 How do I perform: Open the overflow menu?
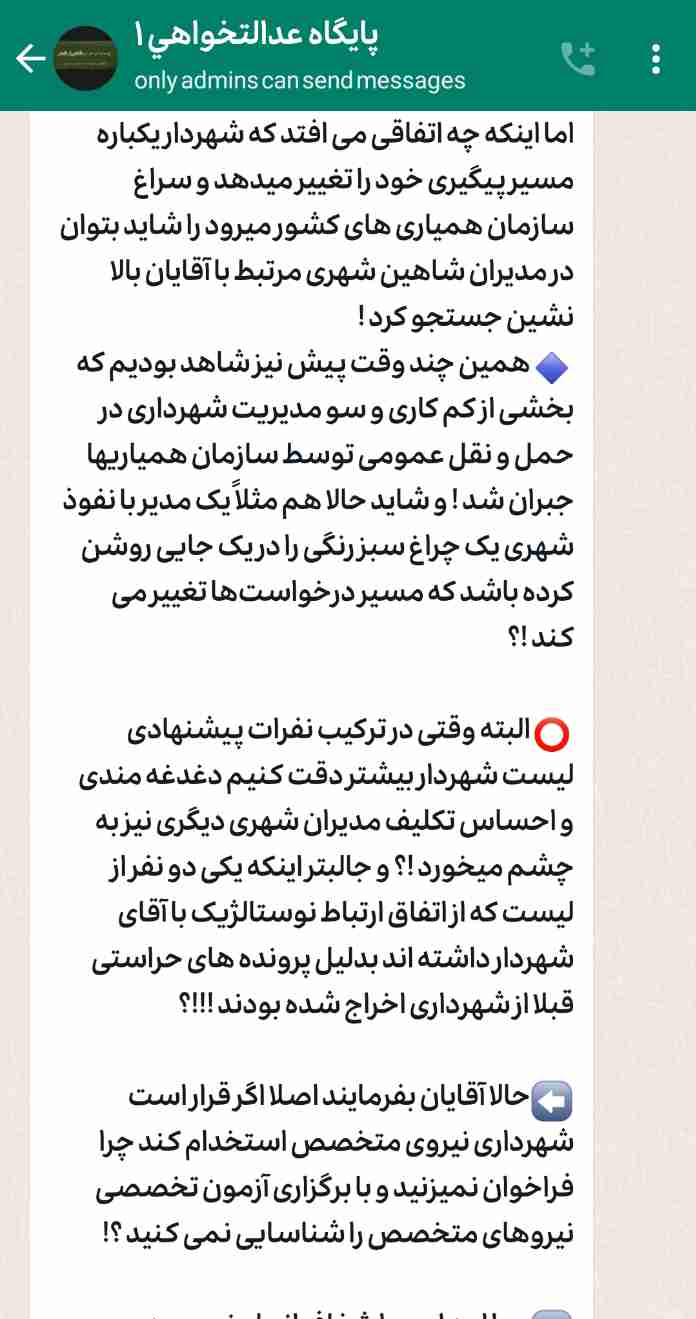(656, 59)
